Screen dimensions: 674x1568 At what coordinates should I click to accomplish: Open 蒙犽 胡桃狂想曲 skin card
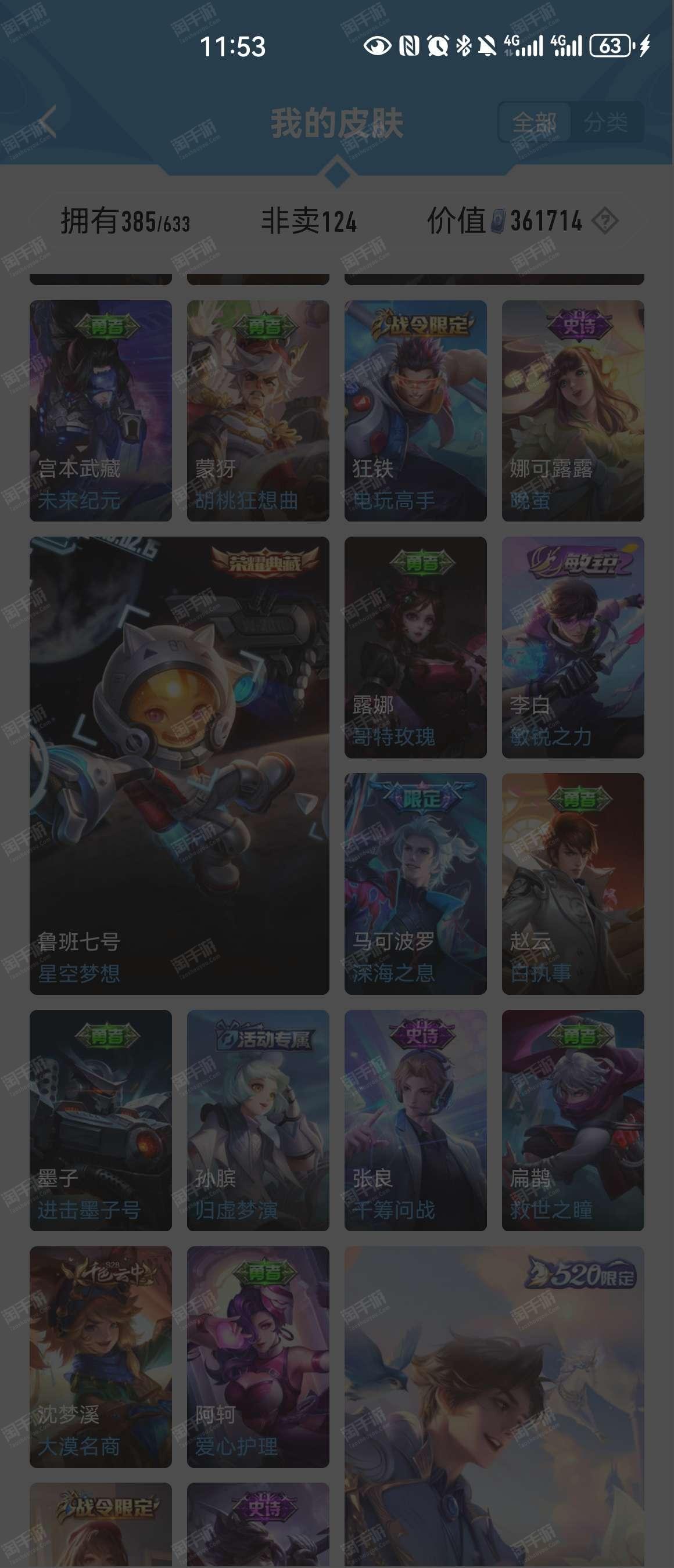[x=257, y=410]
